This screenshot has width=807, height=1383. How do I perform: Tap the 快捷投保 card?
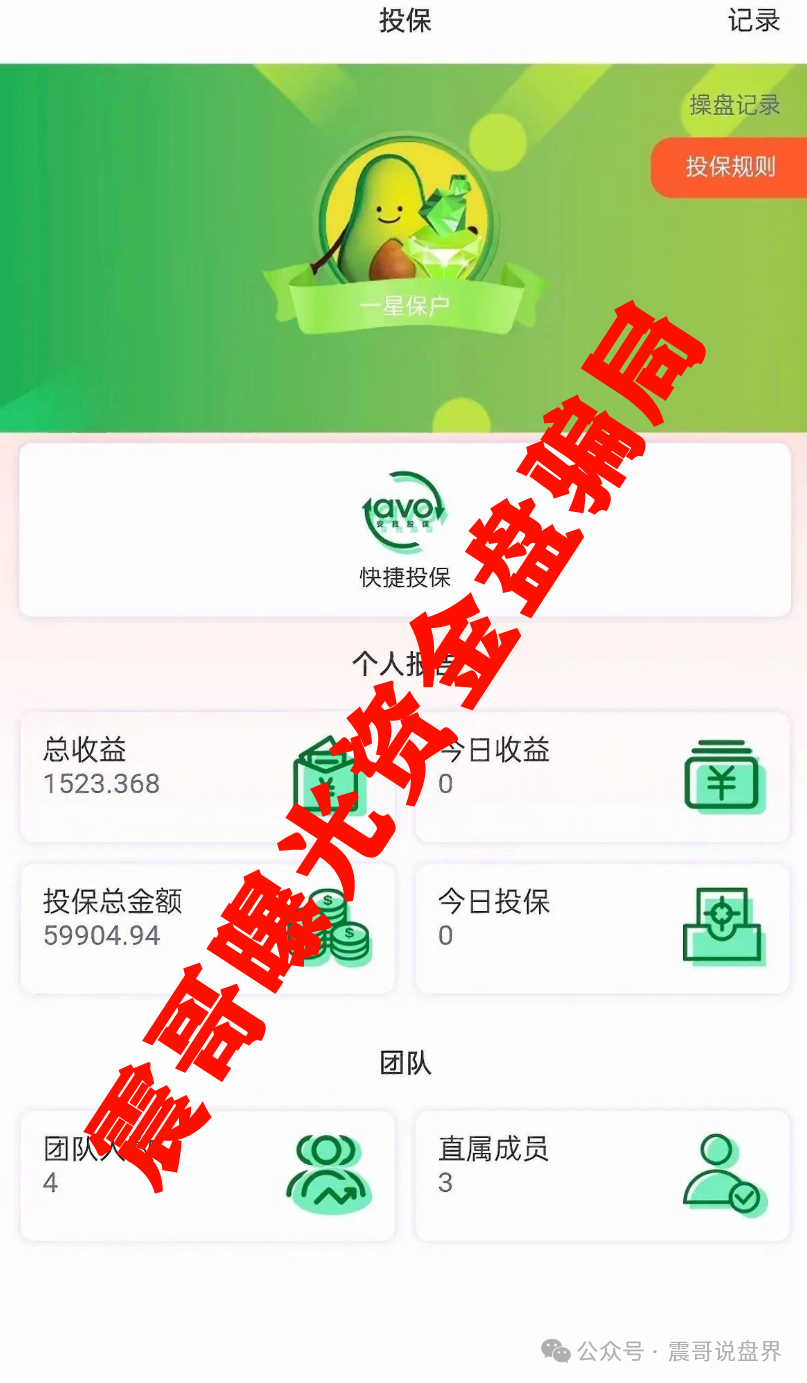[x=405, y=530]
